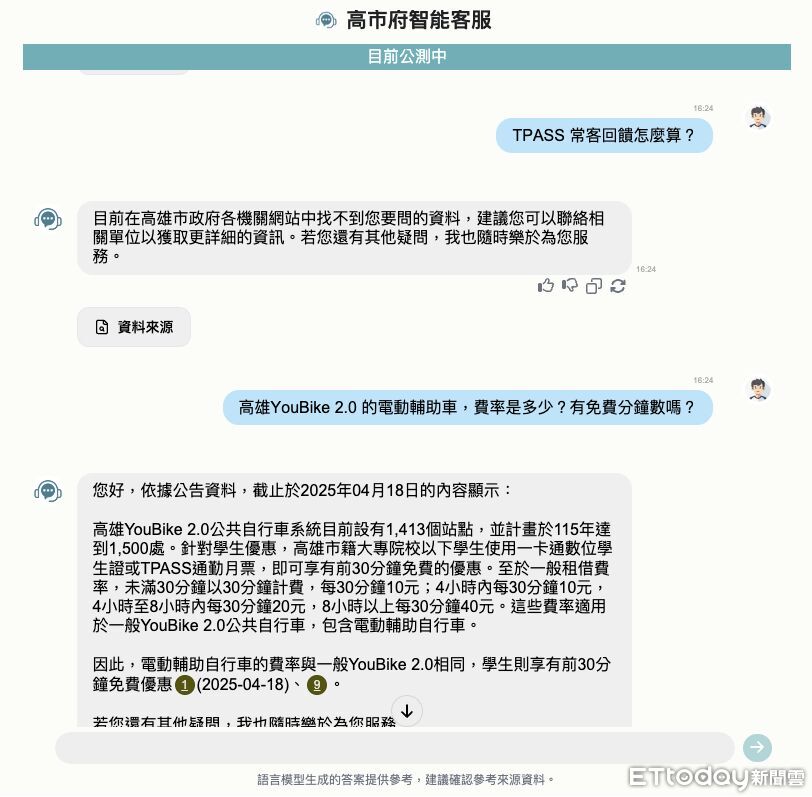Copy the first bot reply text
The height and width of the screenshot is (797, 812).
(593, 286)
